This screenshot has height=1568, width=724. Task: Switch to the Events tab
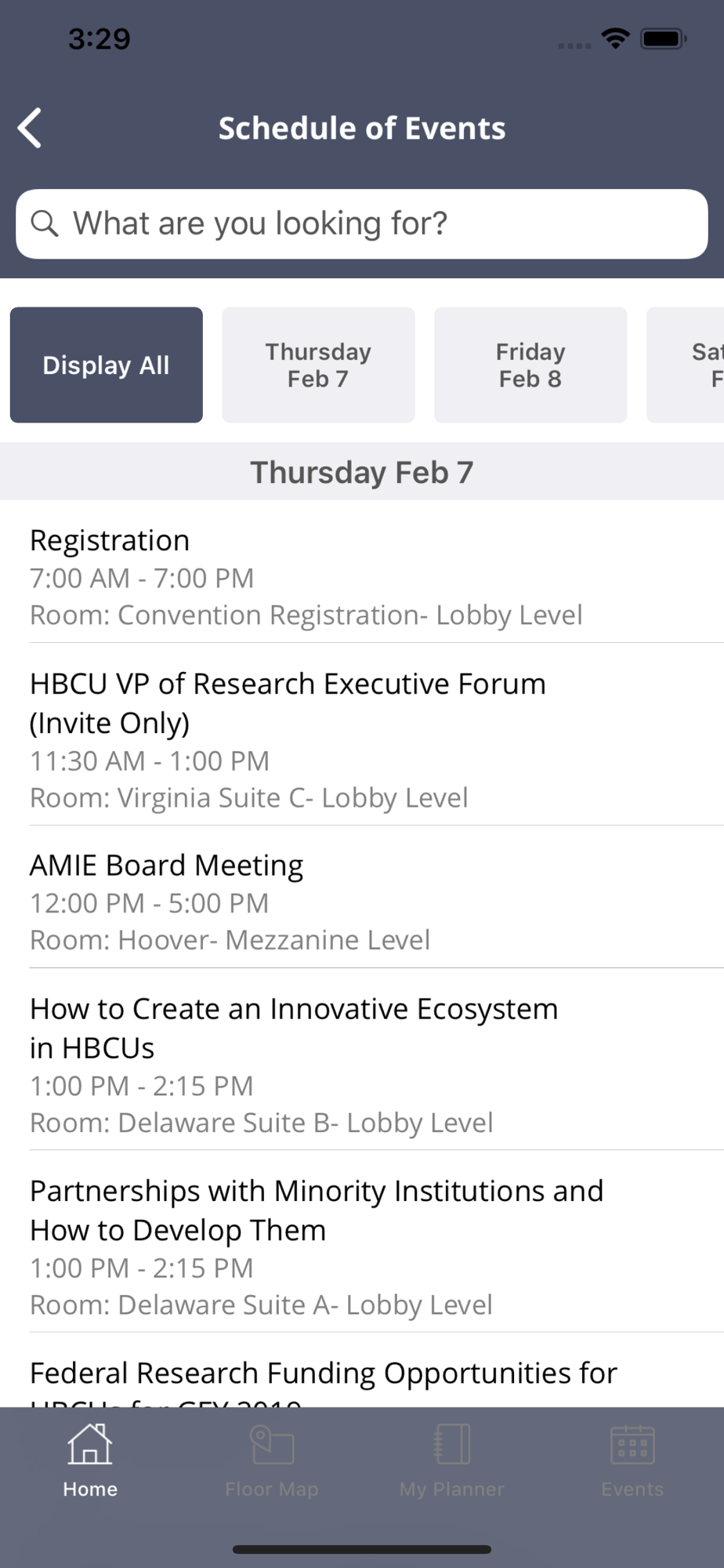(632, 1461)
